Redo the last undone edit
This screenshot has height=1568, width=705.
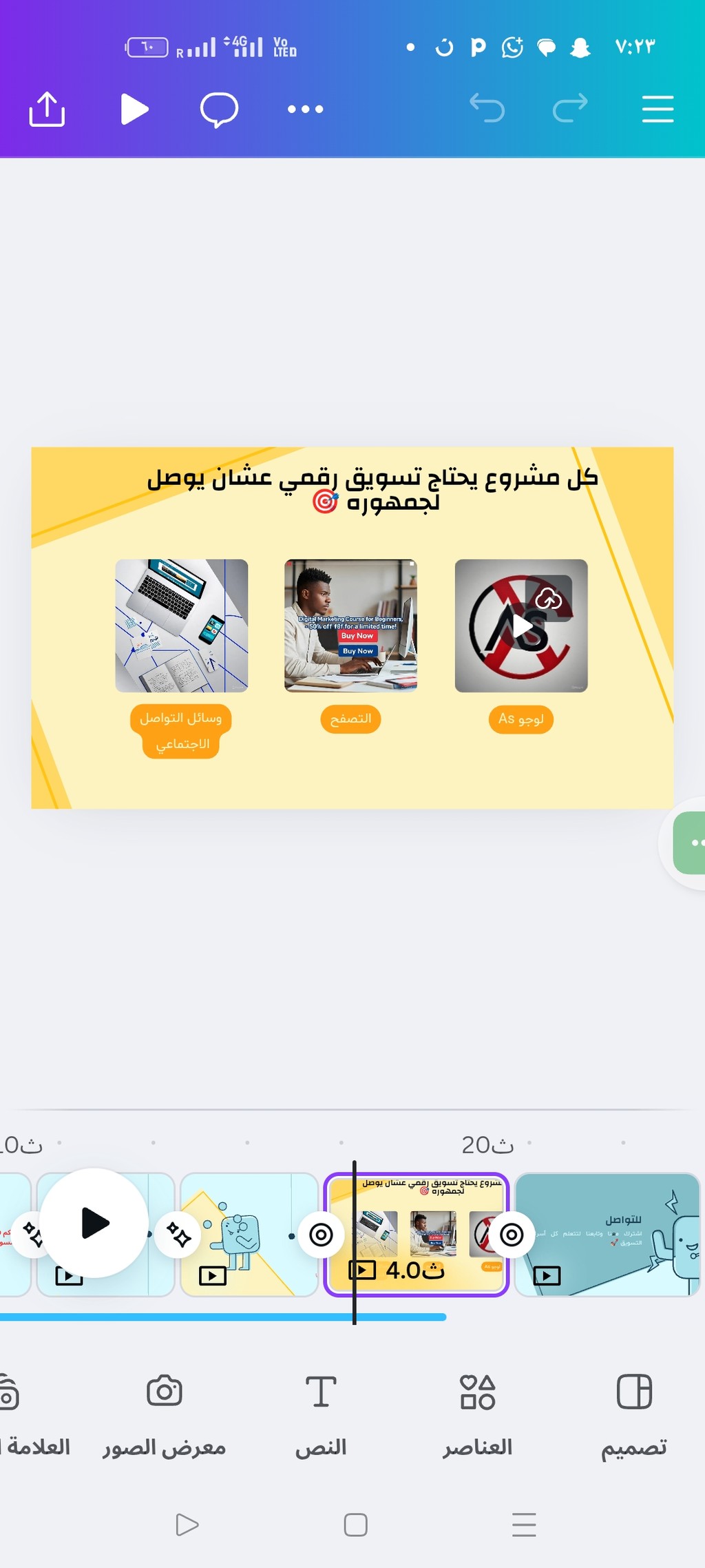click(570, 108)
